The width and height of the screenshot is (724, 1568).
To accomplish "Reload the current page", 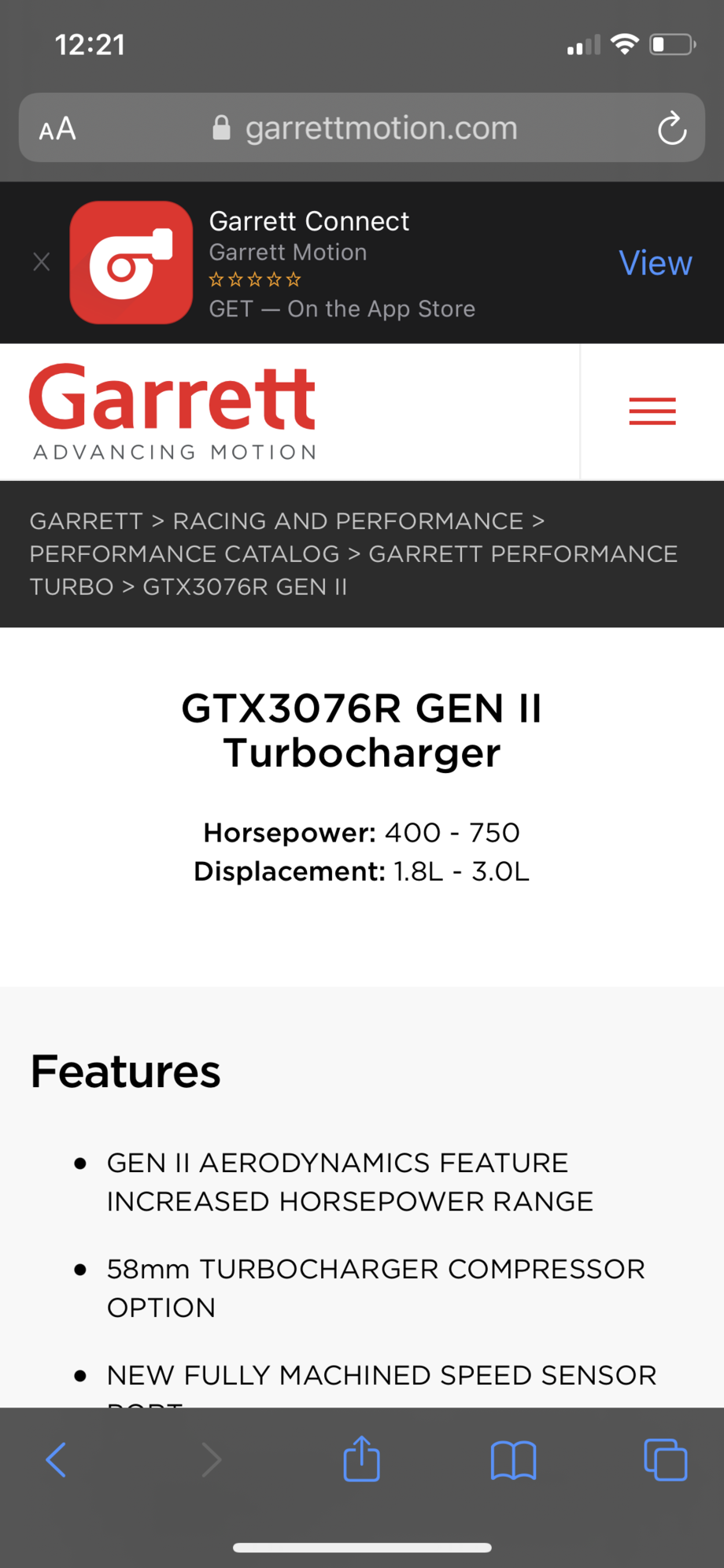I will pos(672,129).
